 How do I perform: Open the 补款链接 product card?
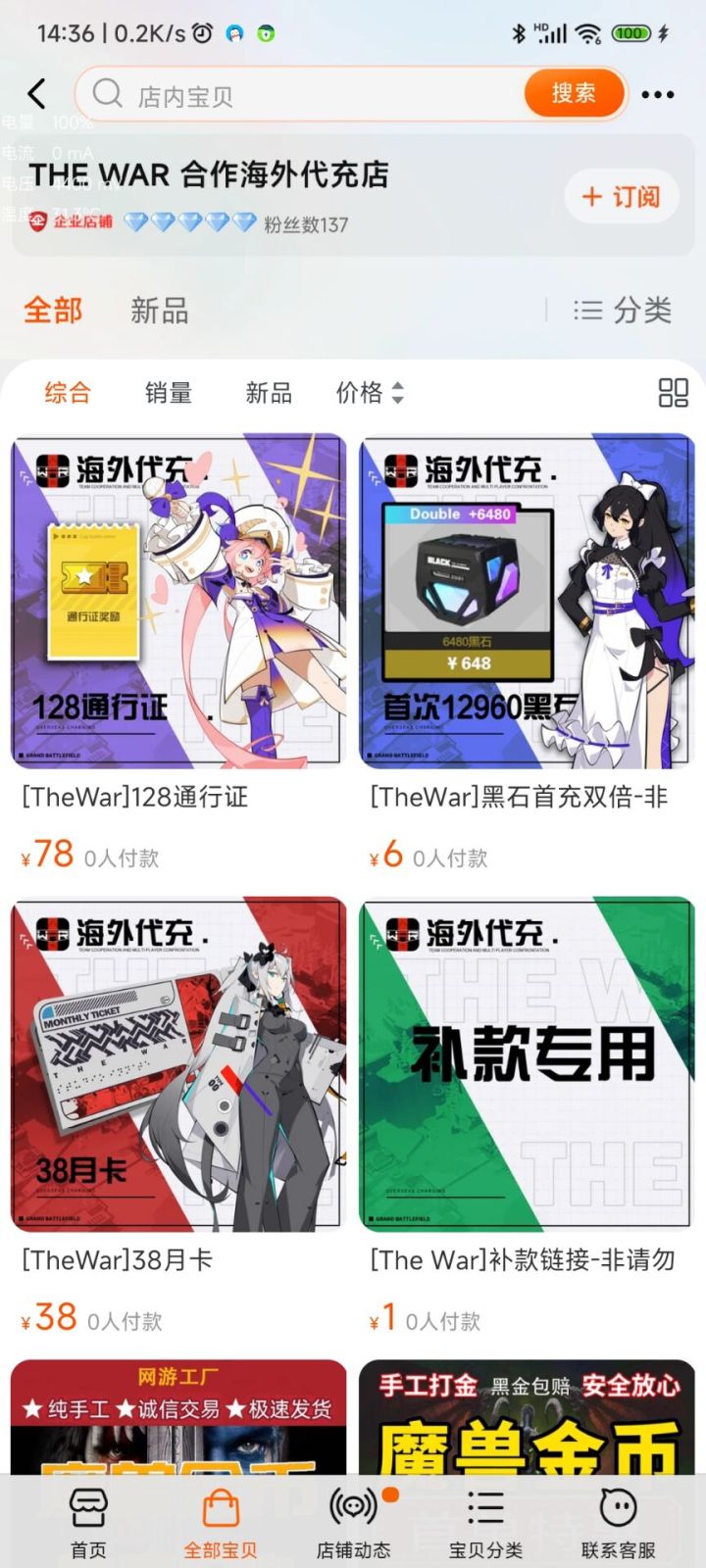528,1115
